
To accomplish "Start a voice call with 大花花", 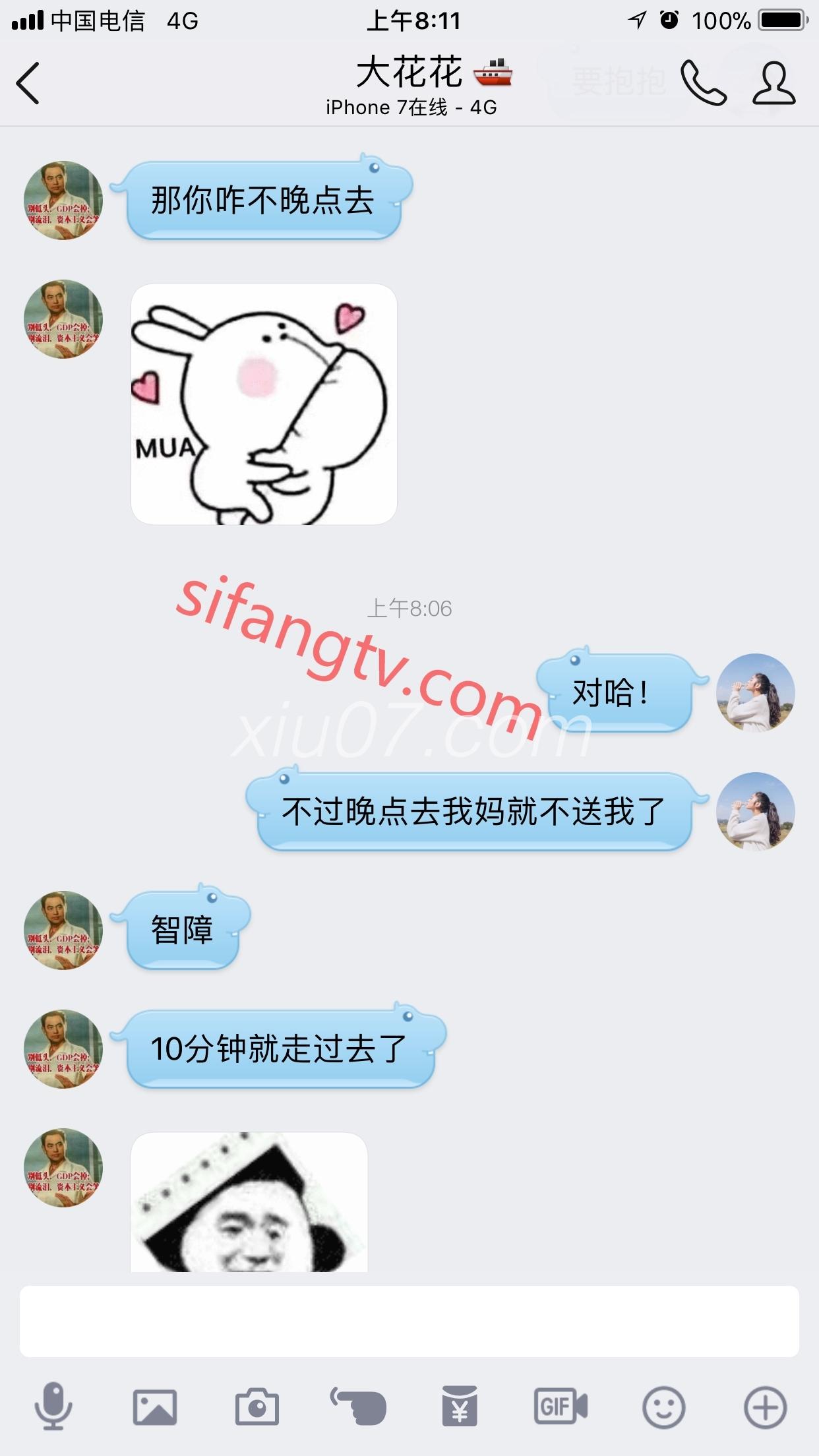I will [703, 83].
